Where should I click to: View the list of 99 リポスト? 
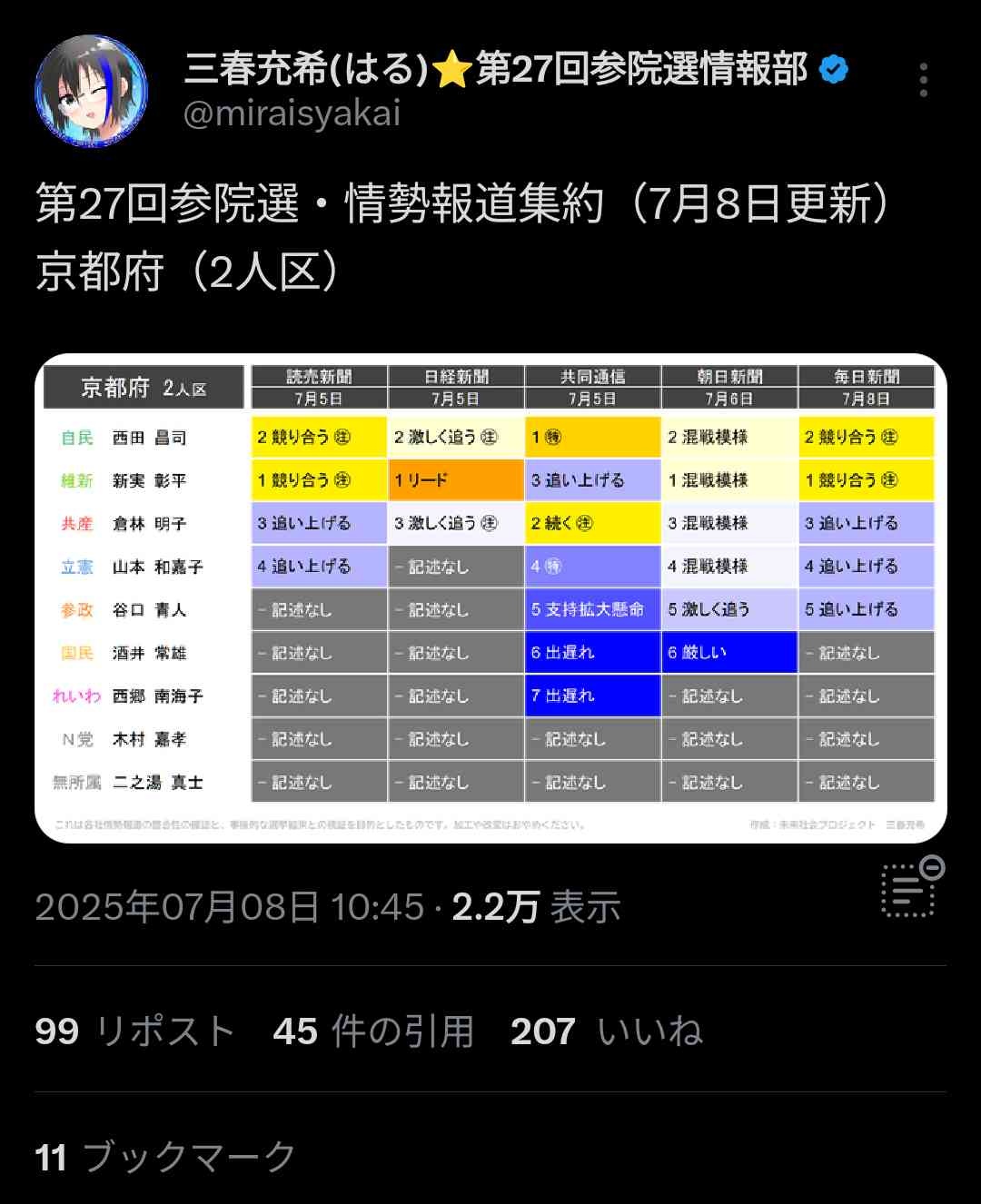(134, 1031)
